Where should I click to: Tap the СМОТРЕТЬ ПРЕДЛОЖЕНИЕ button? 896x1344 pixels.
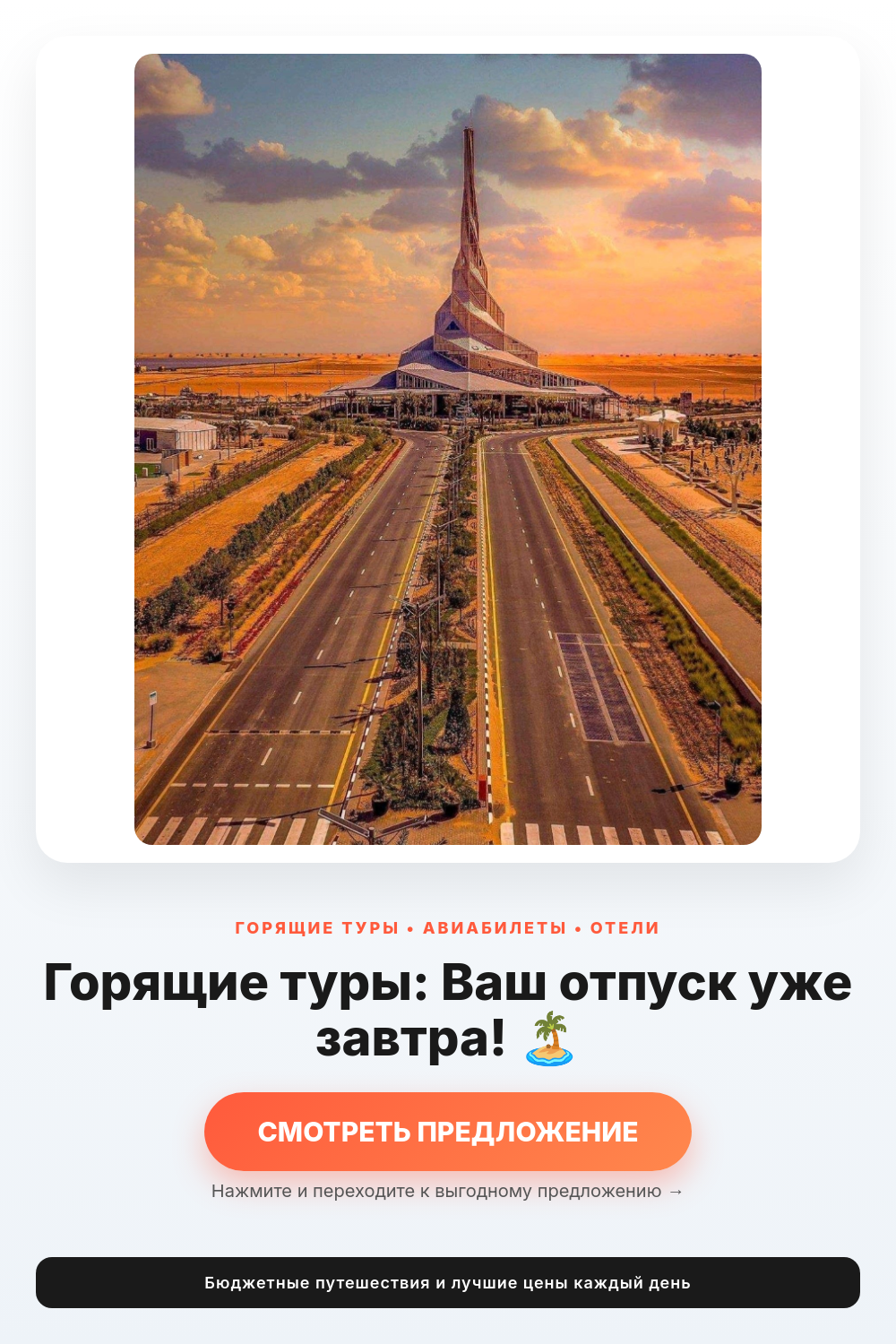448,1132
